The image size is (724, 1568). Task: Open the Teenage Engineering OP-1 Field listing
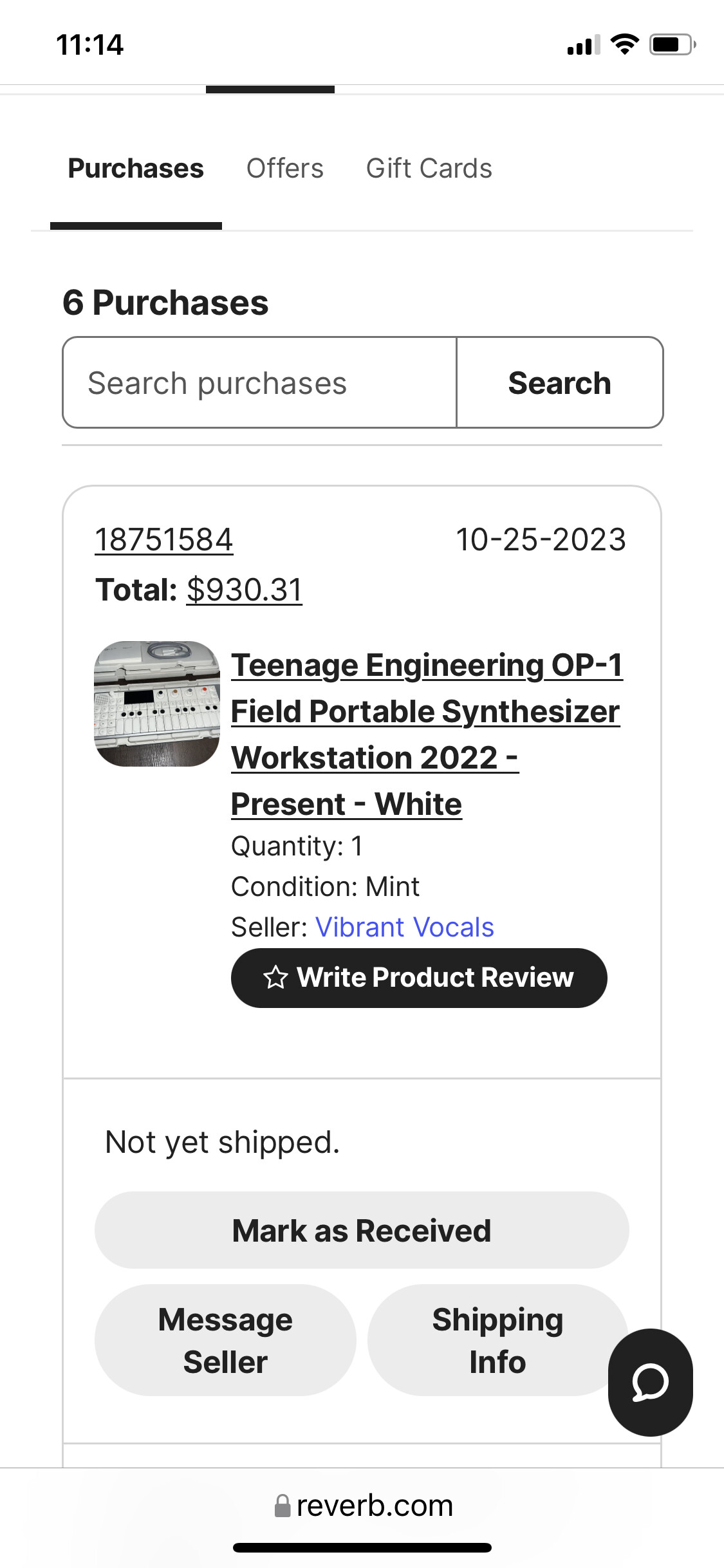tap(426, 734)
